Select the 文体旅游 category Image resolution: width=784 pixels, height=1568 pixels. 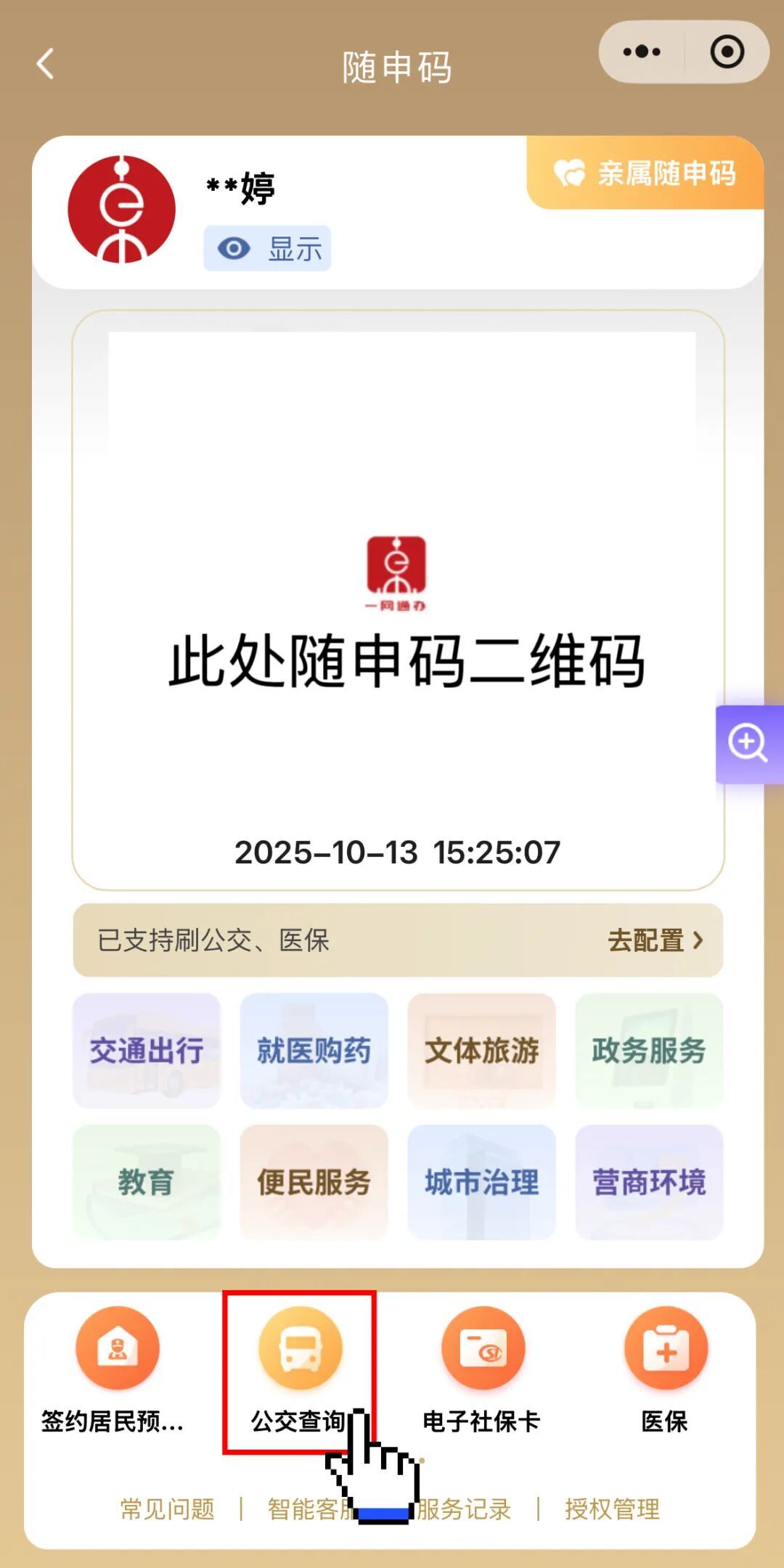pos(481,1051)
